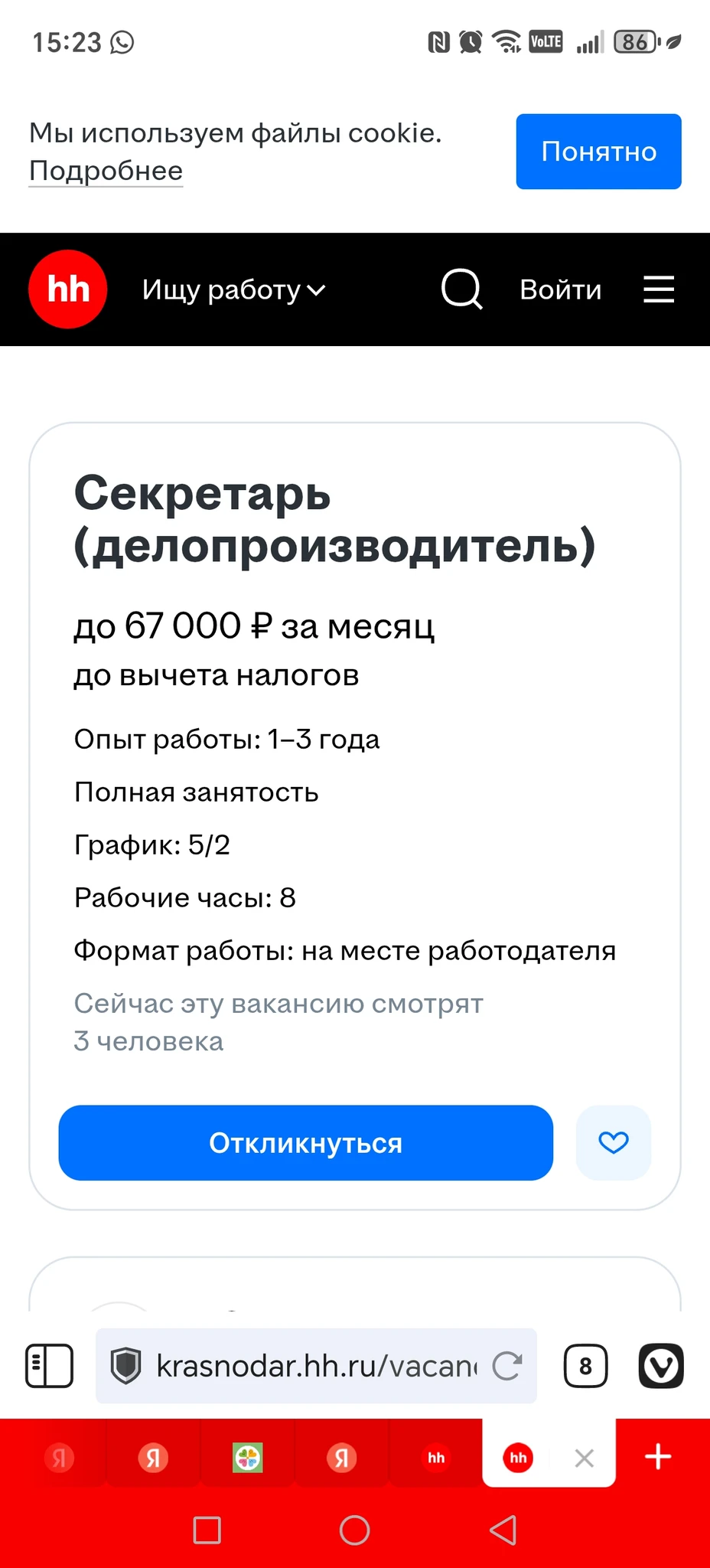This screenshot has height=1568, width=710.
Task: Open the Подробнее cookie details link
Action: click(106, 171)
